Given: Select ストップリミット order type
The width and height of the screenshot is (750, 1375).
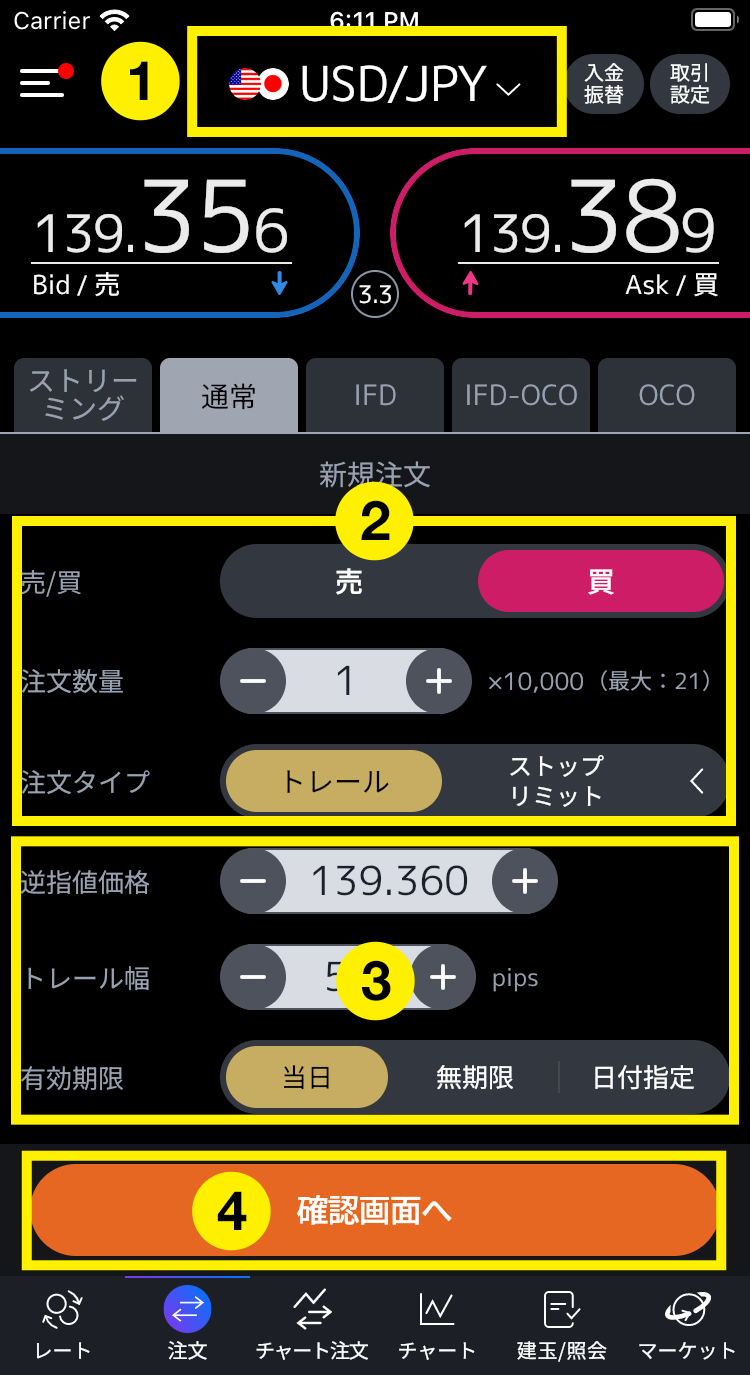Looking at the screenshot, I should (x=556, y=780).
